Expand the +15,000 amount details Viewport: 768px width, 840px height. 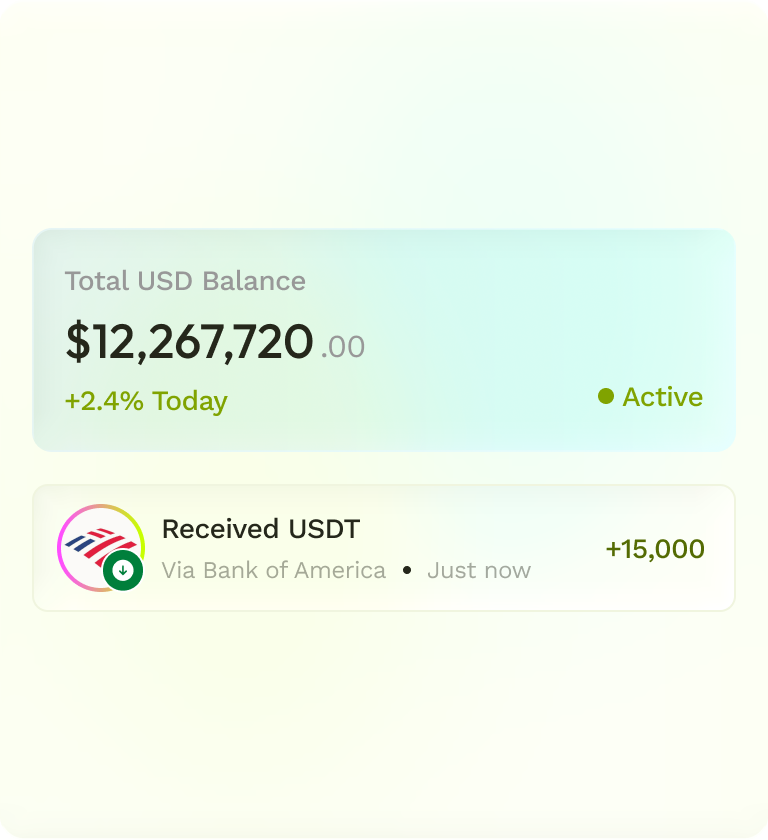pos(655,548)
